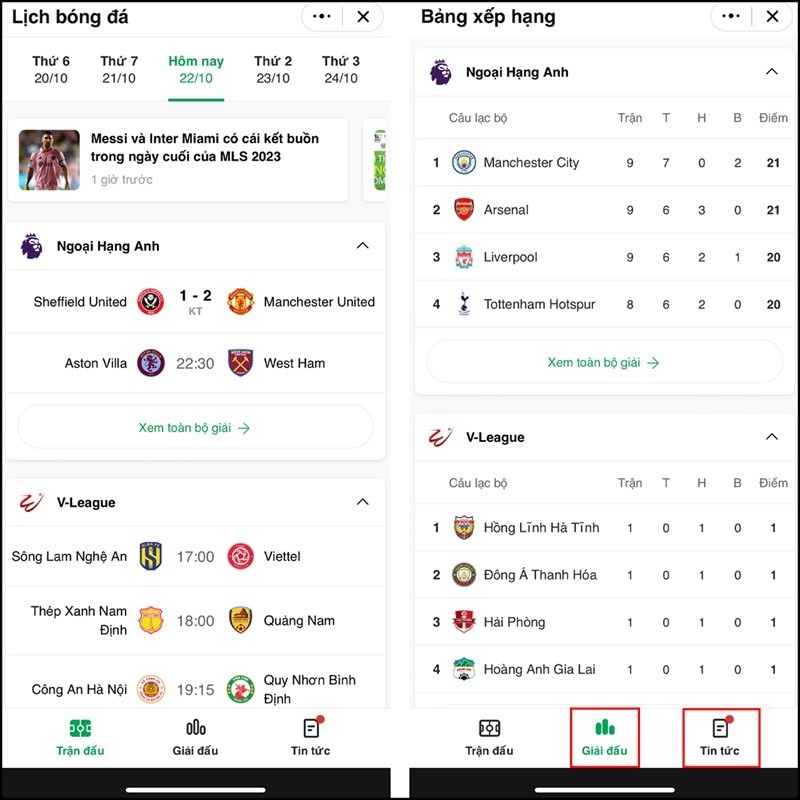Open the Arsenal row in the standings
The image size is (800, 800).
(604, 210)
